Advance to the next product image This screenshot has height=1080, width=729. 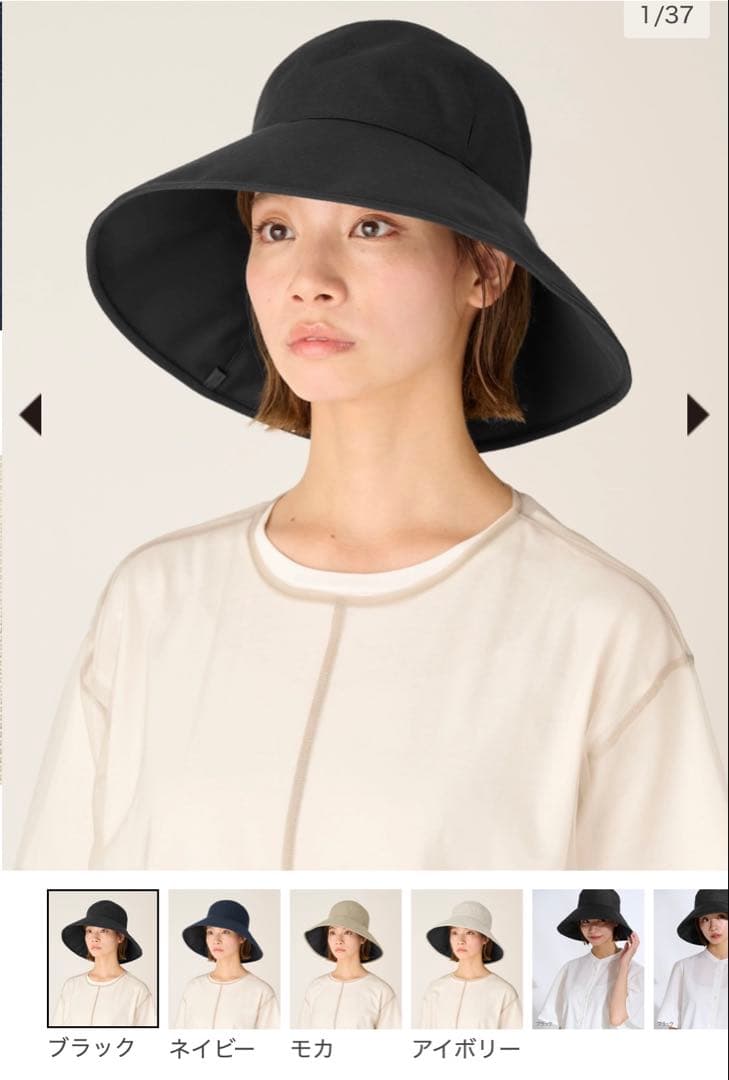(x=697, y=414)
